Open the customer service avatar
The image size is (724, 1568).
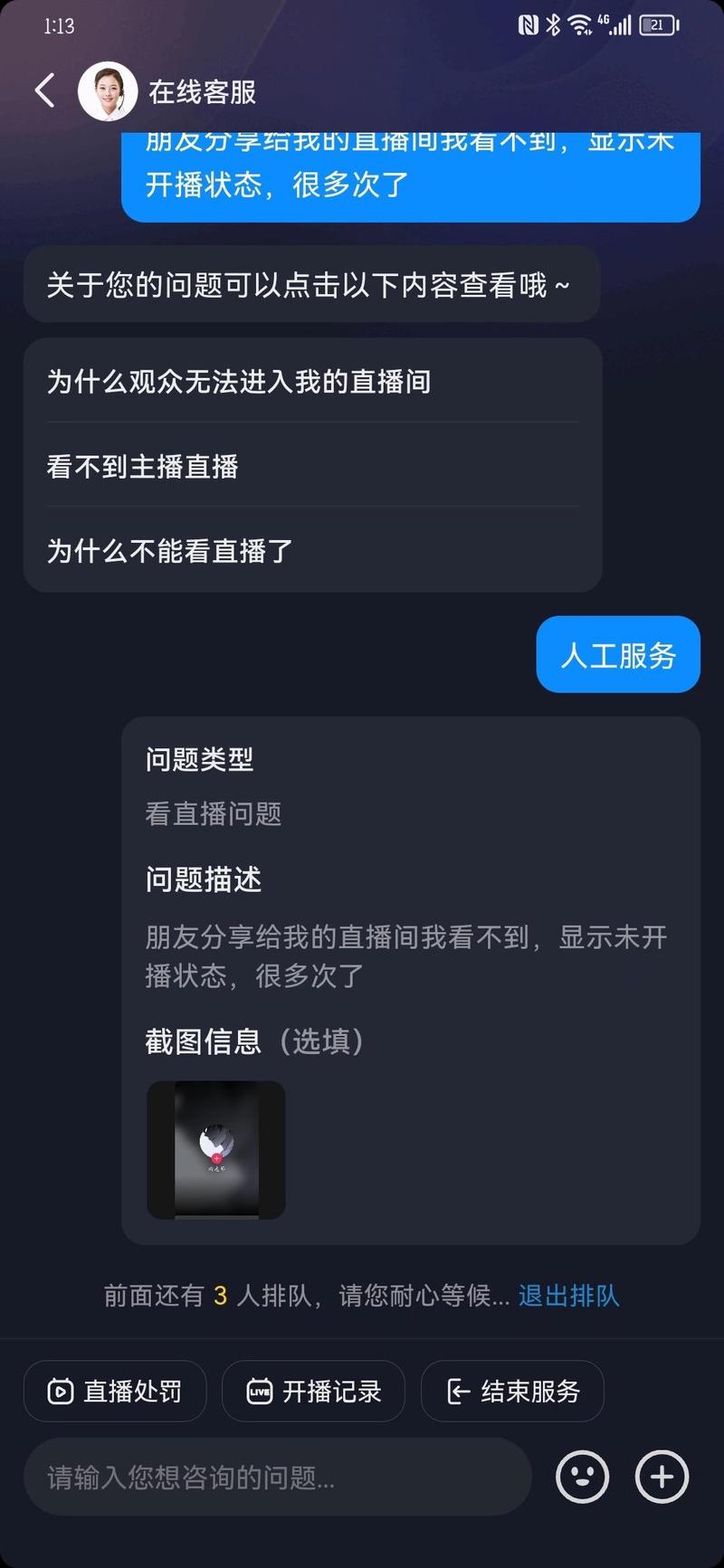pos(110,90)
